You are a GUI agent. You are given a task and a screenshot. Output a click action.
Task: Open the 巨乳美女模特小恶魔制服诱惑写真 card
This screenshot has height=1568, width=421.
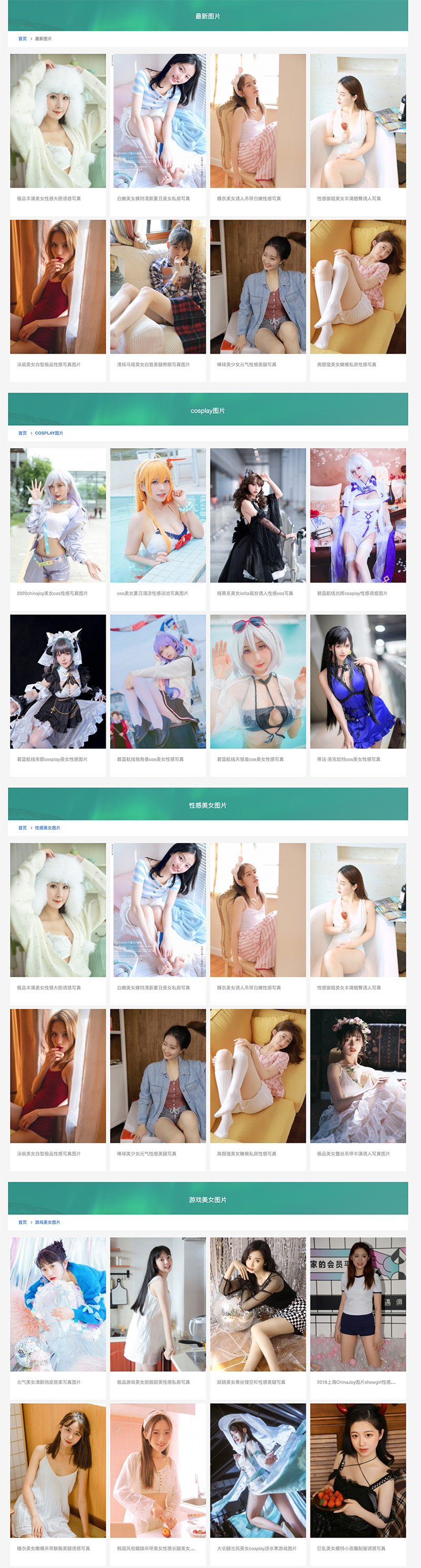[358, 1472]
